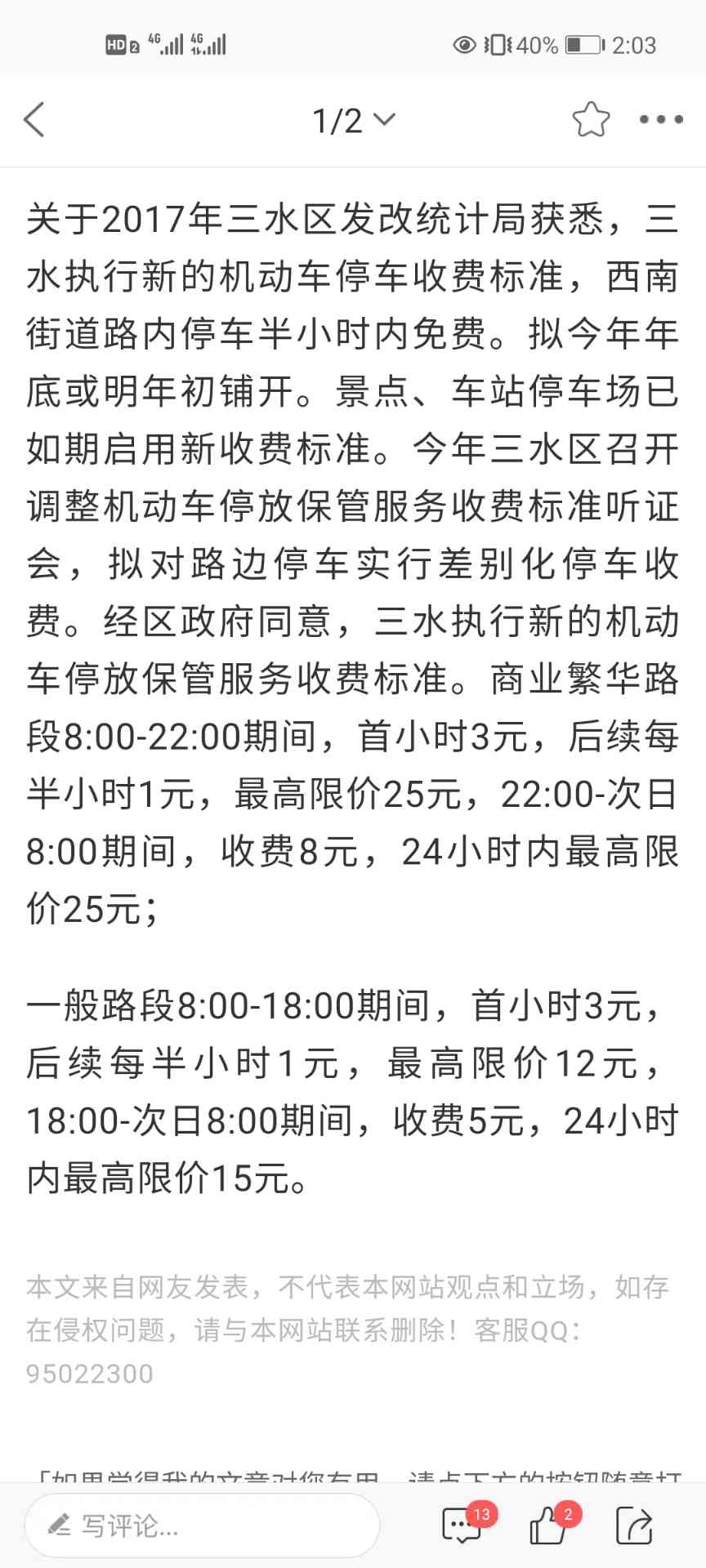The width and height of the screenshot is (706, 1568).
Task: Open the three-dot overflow menu
Action: coord(660,120)
